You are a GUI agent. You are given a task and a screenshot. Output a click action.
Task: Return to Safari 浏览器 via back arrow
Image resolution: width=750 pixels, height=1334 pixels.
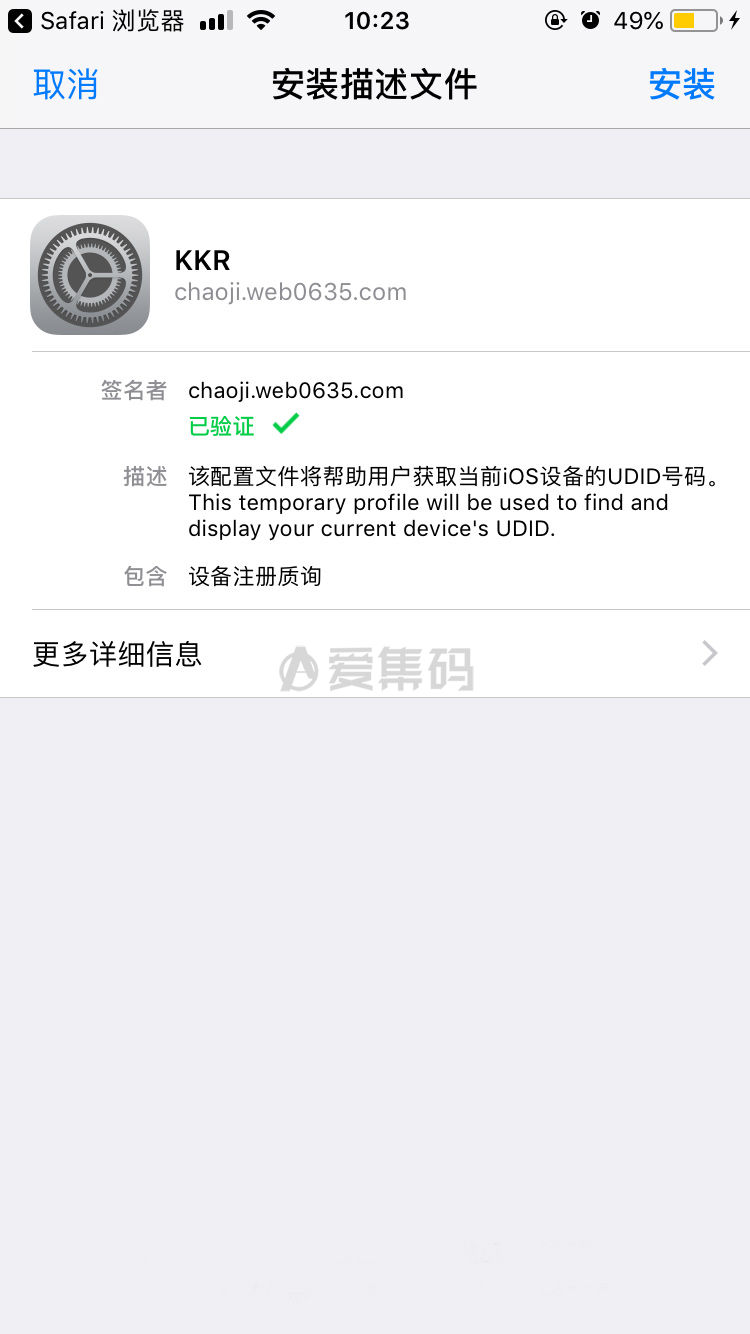click(20, 21)
